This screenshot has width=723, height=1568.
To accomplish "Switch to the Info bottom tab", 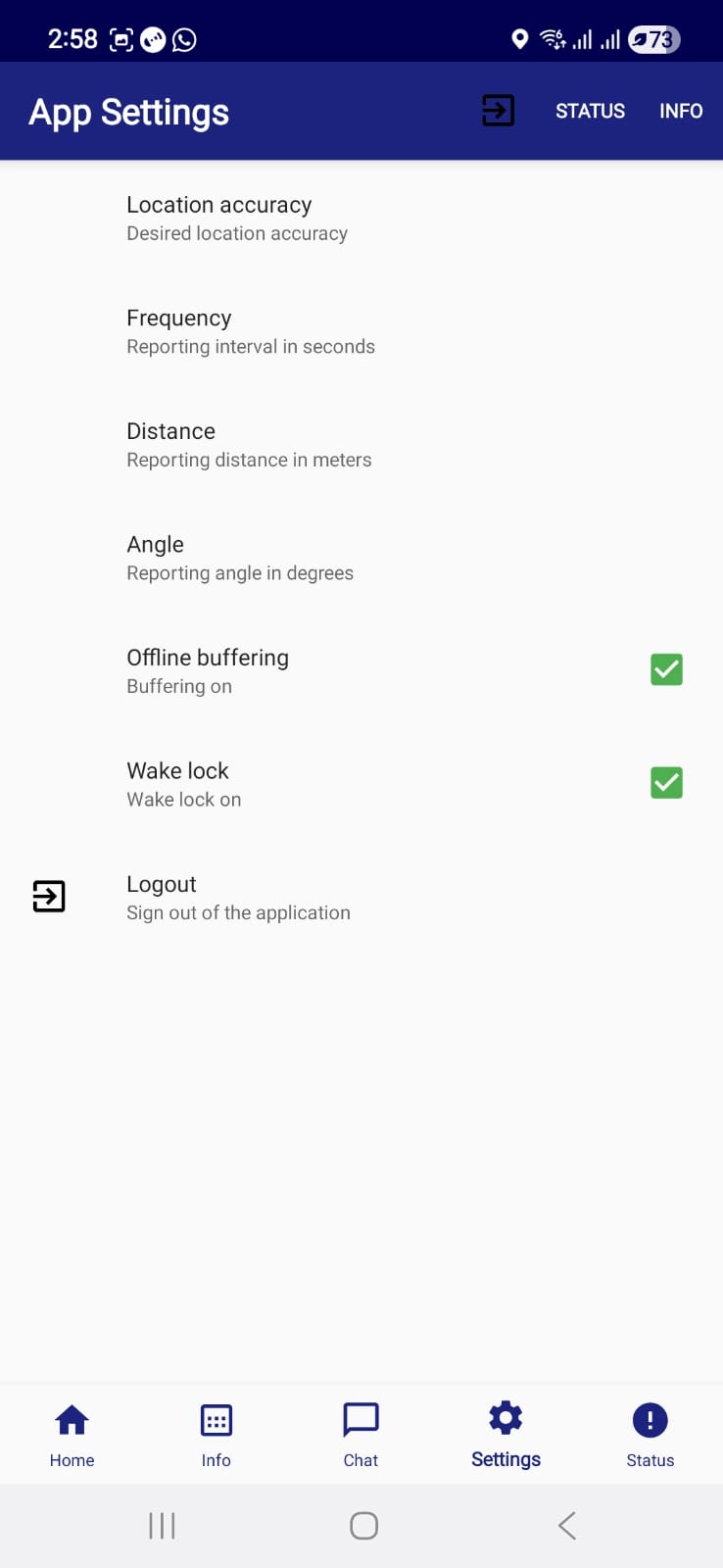I will click(x=217, y=1434).
